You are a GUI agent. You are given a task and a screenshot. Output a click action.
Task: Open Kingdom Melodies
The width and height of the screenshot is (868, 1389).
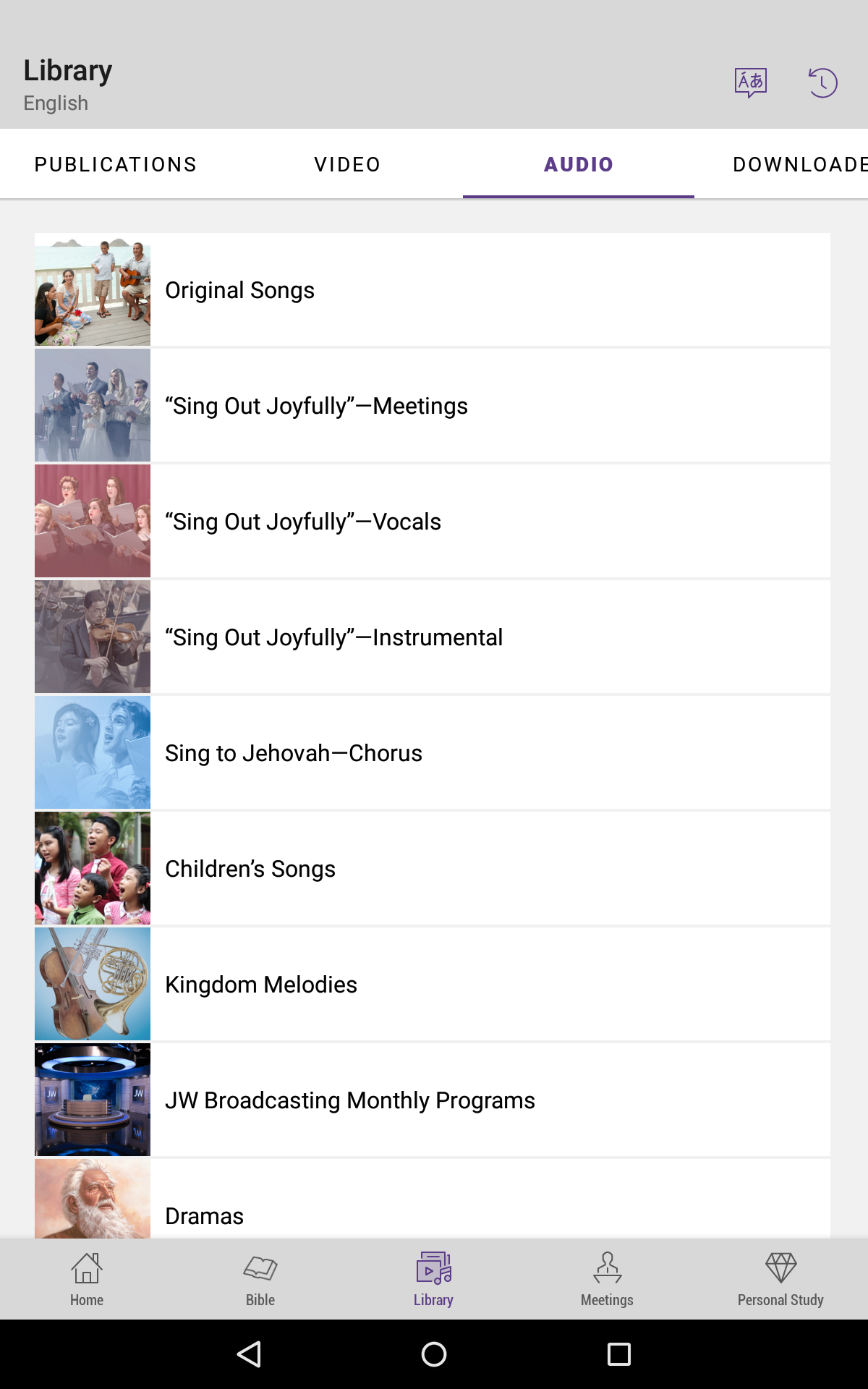[x=433, y=985]
